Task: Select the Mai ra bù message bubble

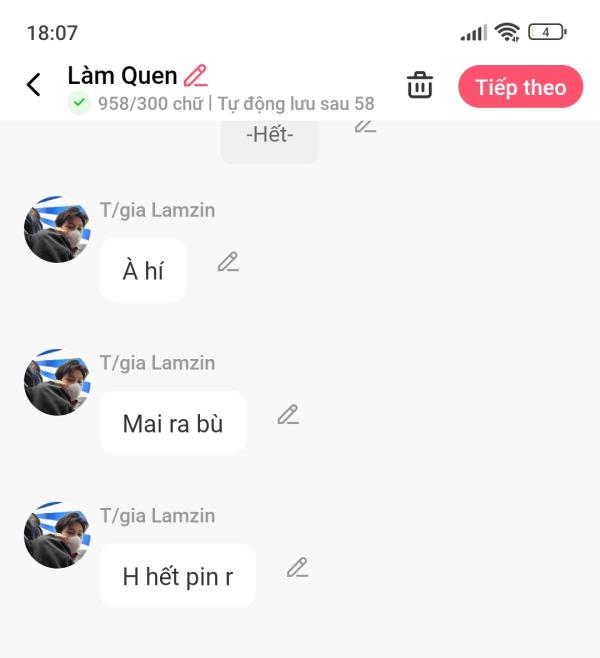Action: (x=172, y=423)
